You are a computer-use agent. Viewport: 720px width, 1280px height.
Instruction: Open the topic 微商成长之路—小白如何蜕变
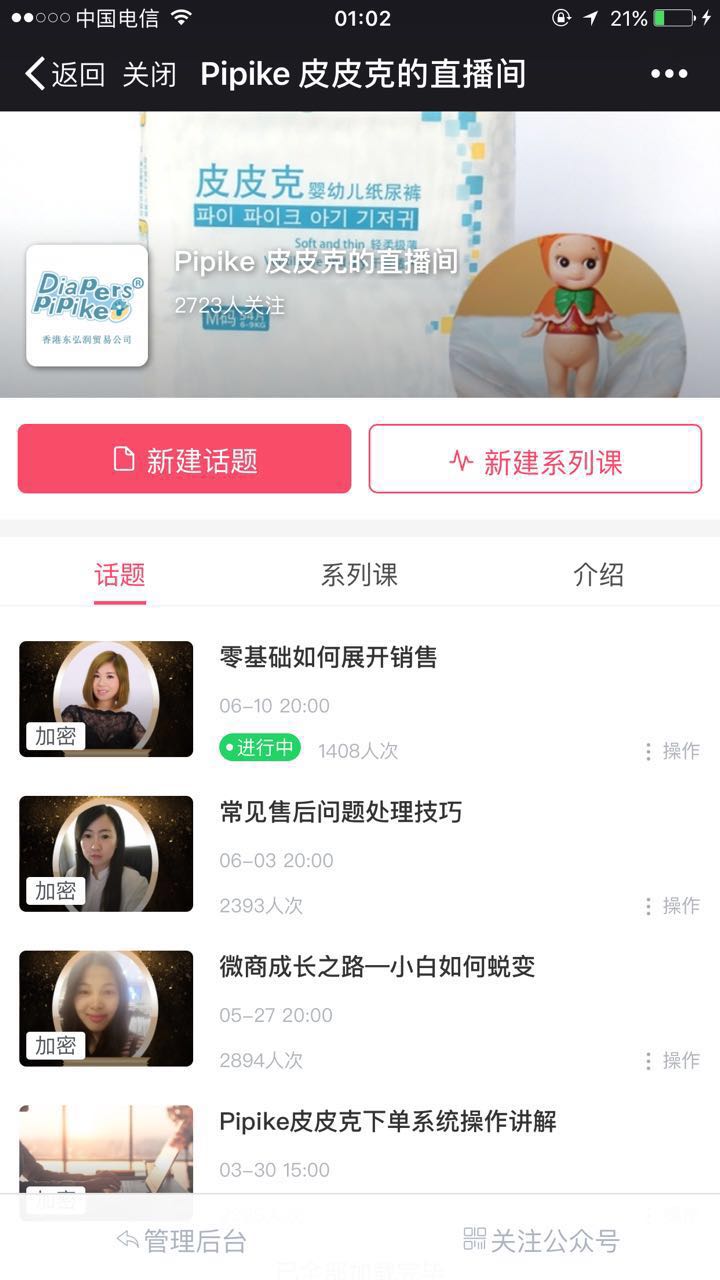[x=377, y=967]
